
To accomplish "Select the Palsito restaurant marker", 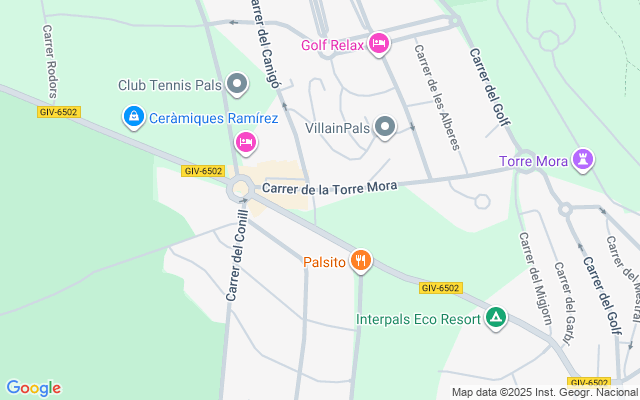I will pos(361,263).
